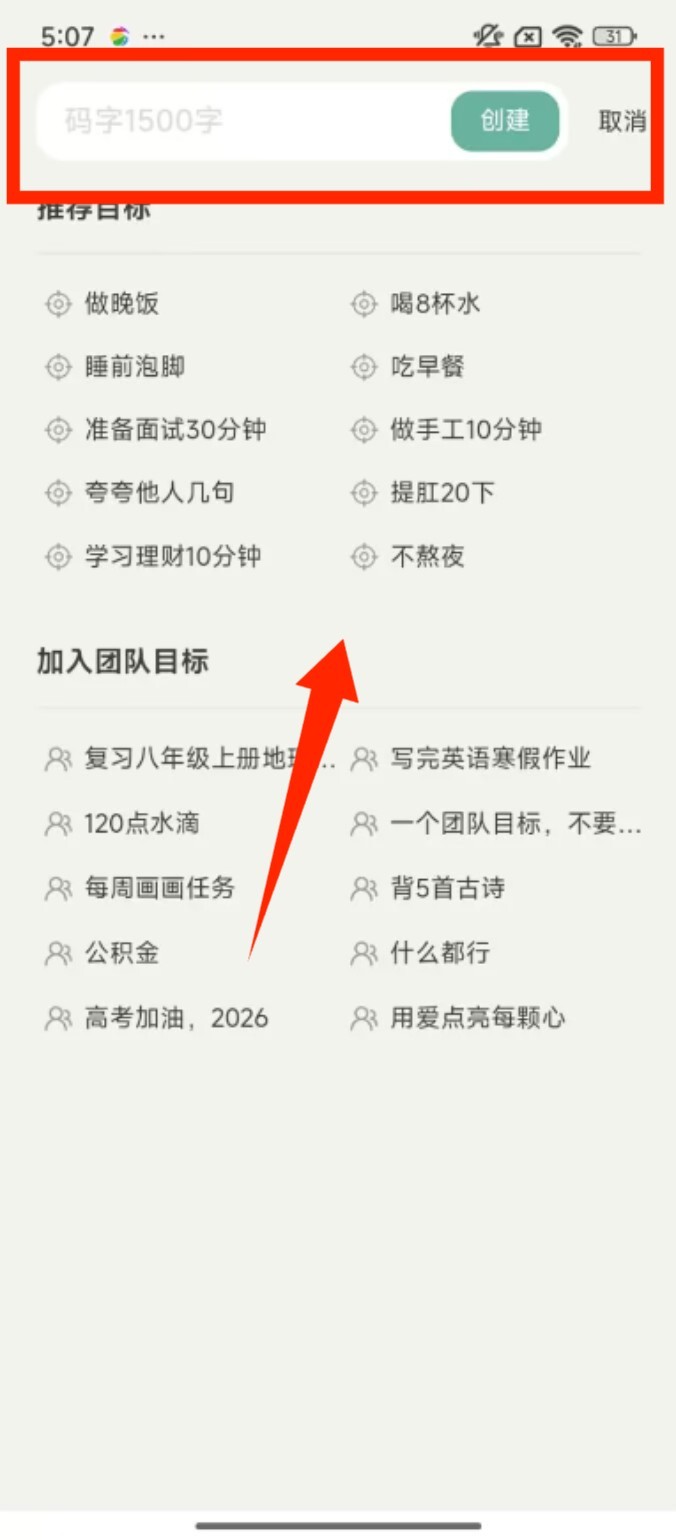Choose 学习理财10分钟
The width and height of the screenshot is (676, 1540).
(x=172, y=556)
